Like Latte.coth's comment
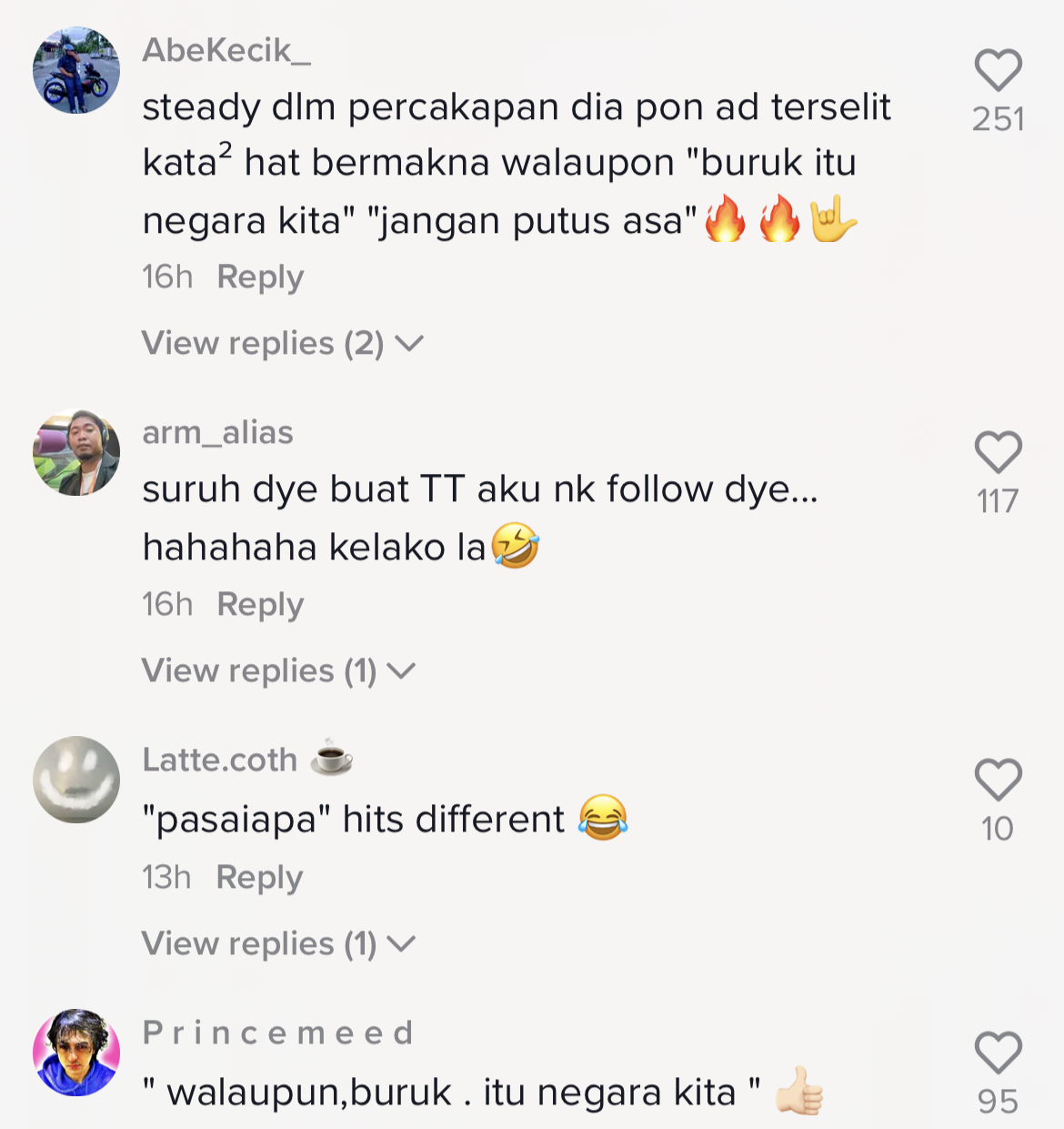Screen dimensions: 1064x1129 coord(998,780)
